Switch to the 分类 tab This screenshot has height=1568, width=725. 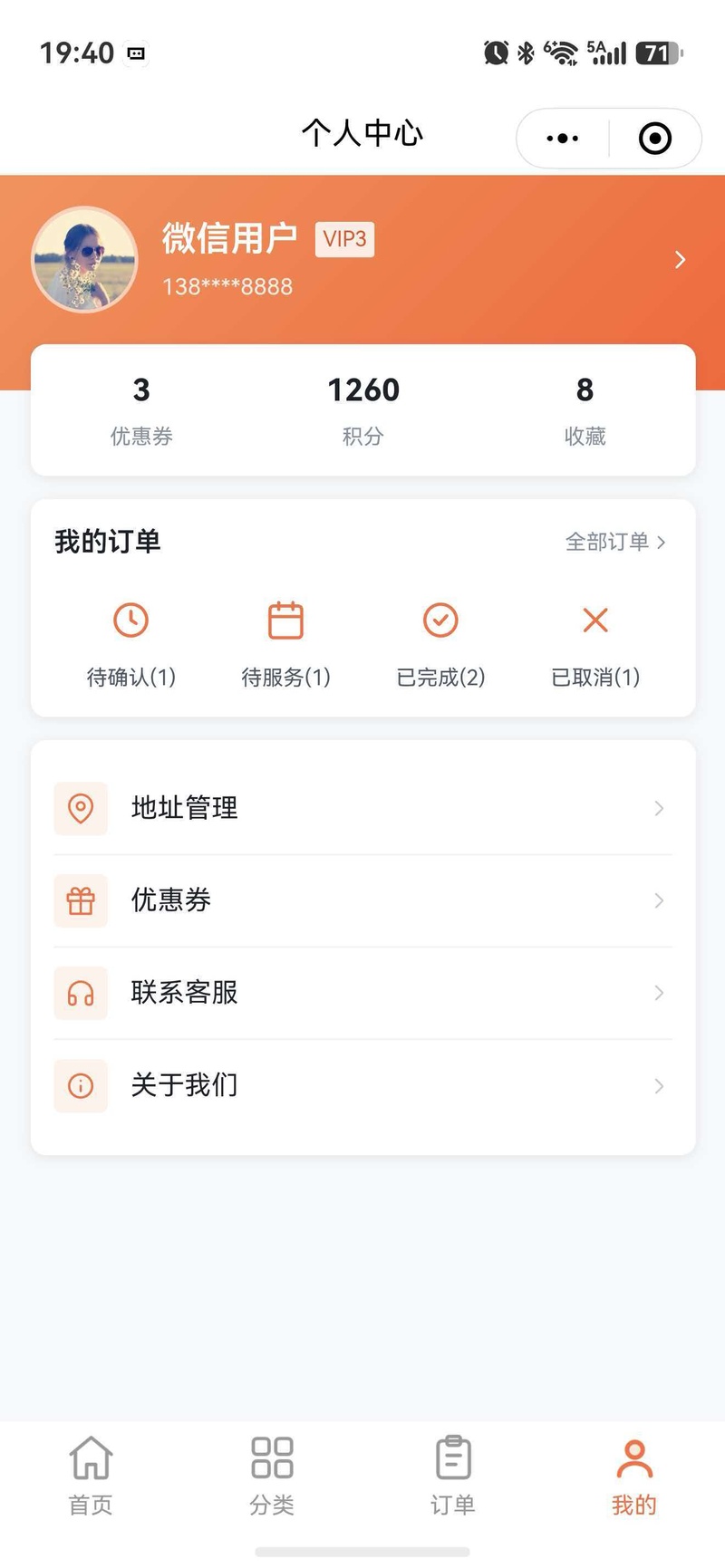click(x=272, y=1476)
